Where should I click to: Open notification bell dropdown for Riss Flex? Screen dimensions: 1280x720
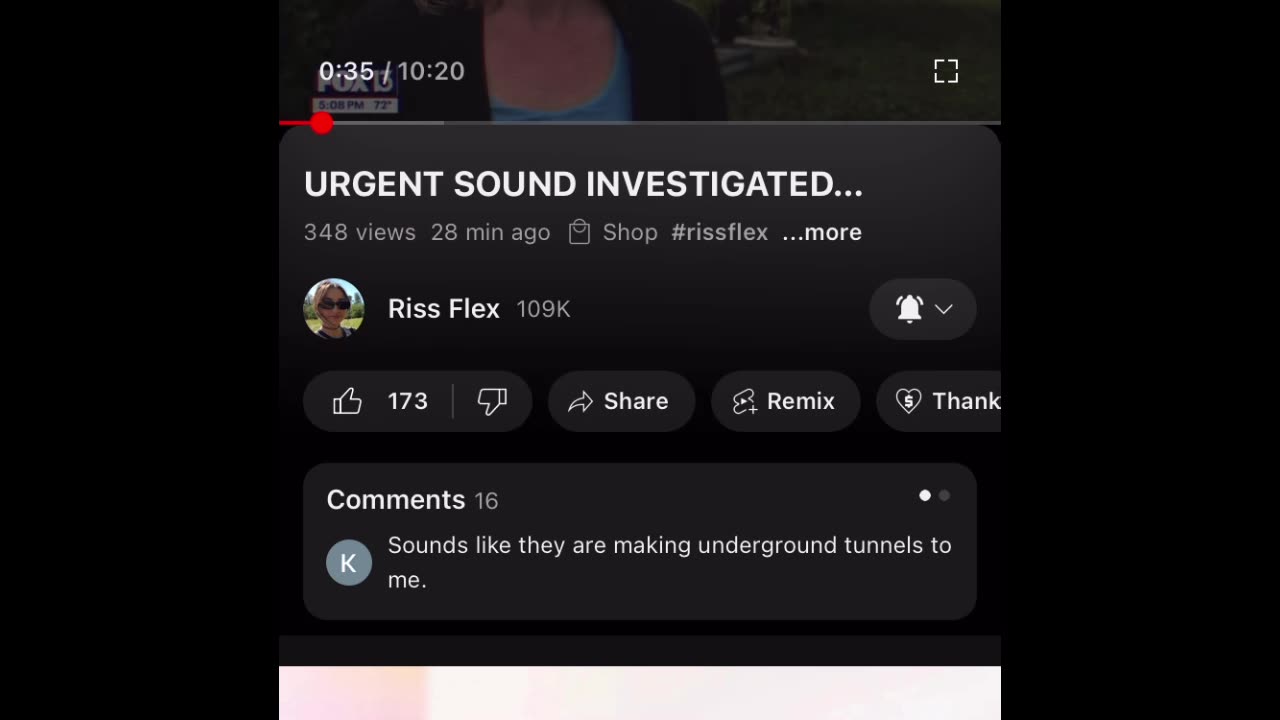[x=922, y=309]
